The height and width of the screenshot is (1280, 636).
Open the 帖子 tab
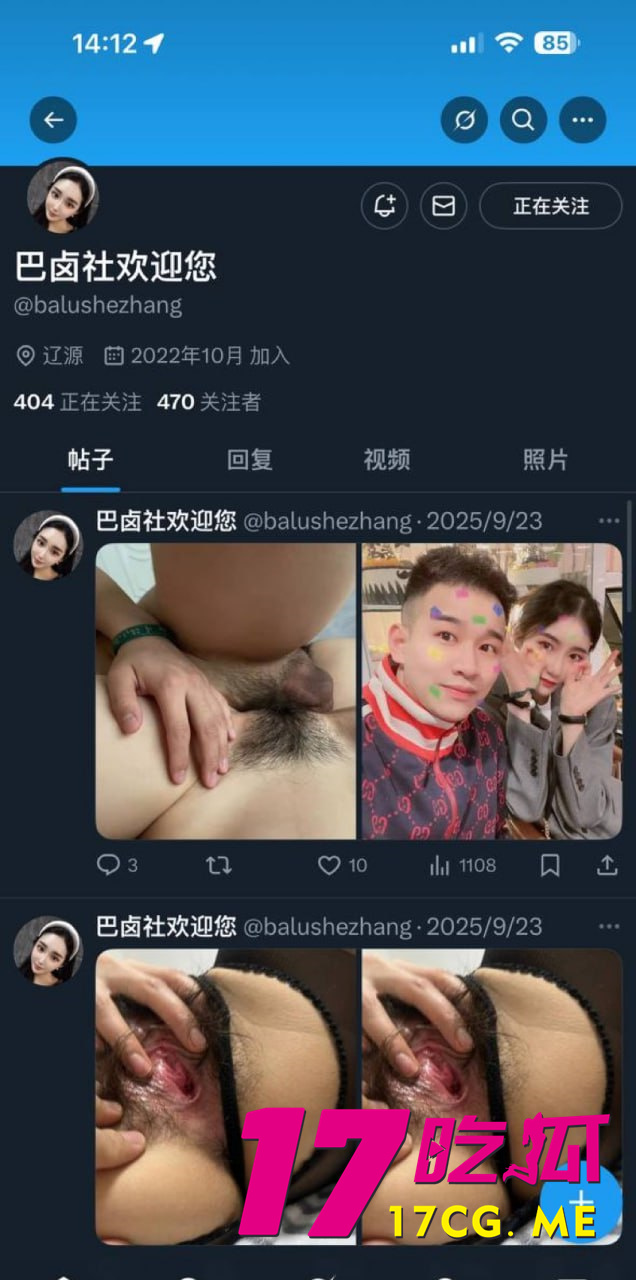tap(91, 460)
